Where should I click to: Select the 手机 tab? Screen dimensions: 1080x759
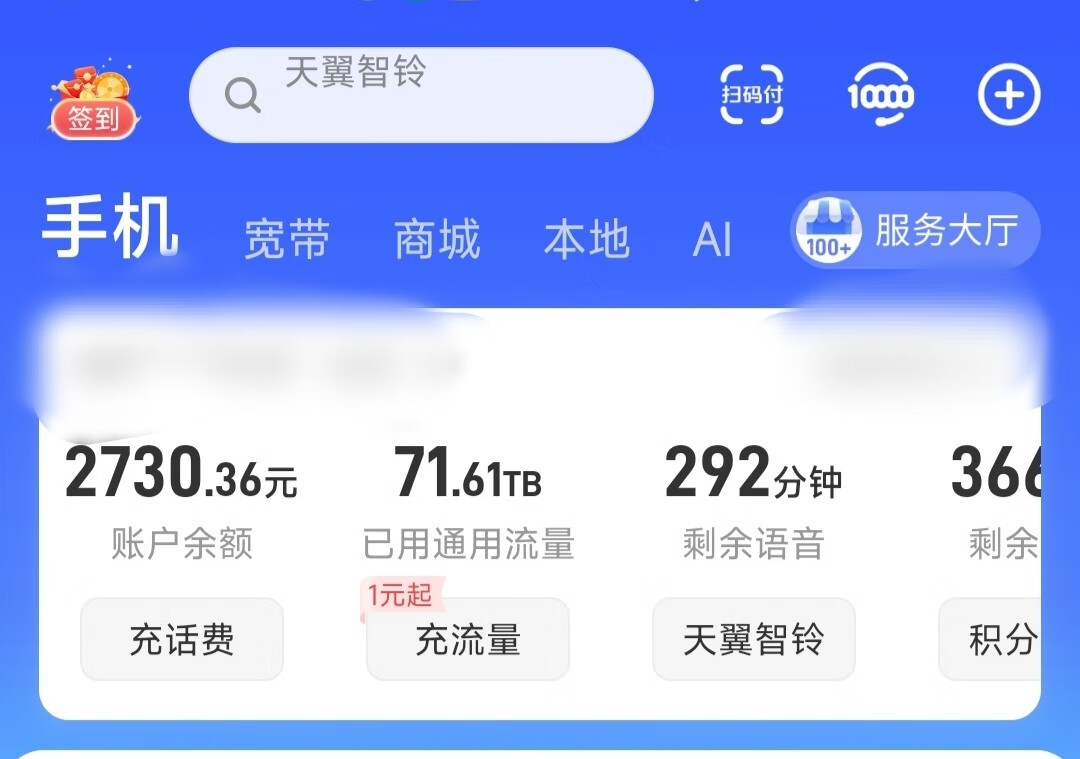[x=110, y=230]
